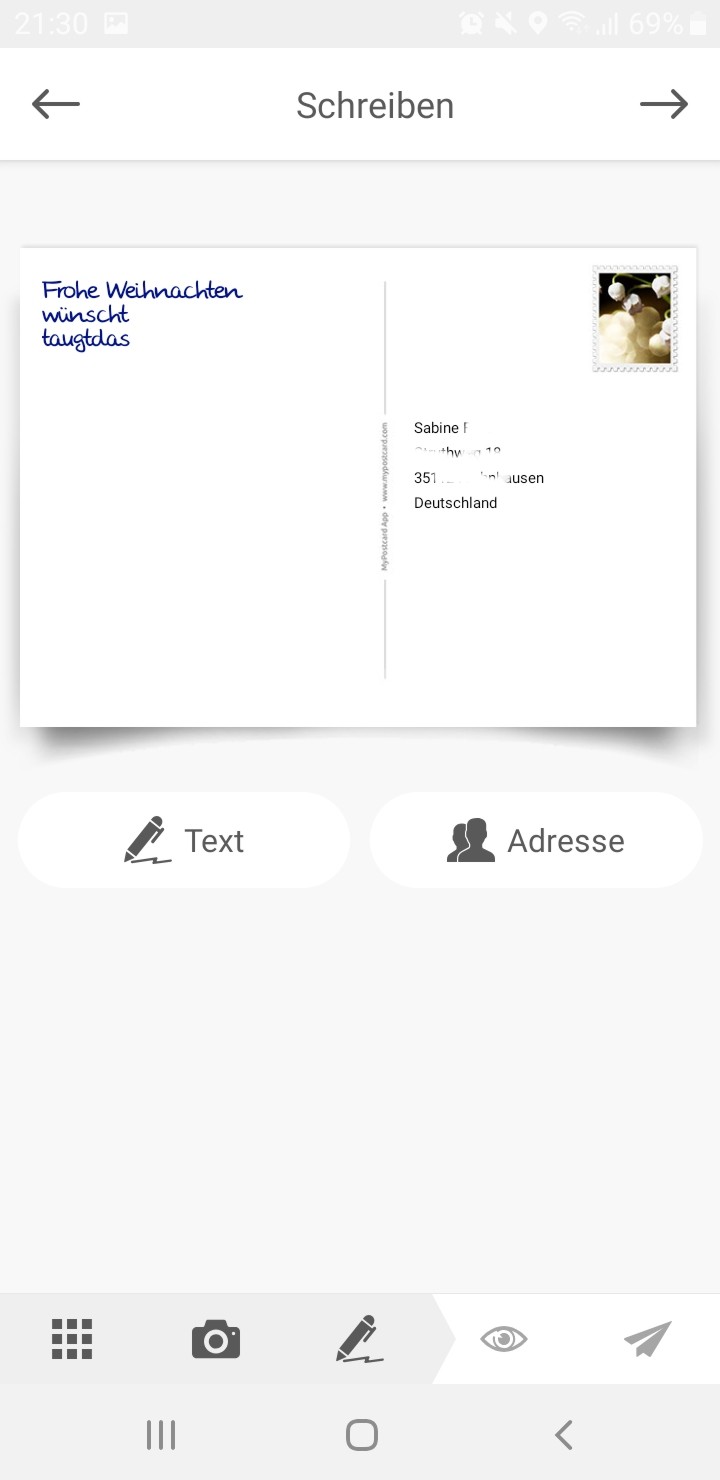
Task: Tap the flower stamp on the postcard
Action: 635,319
